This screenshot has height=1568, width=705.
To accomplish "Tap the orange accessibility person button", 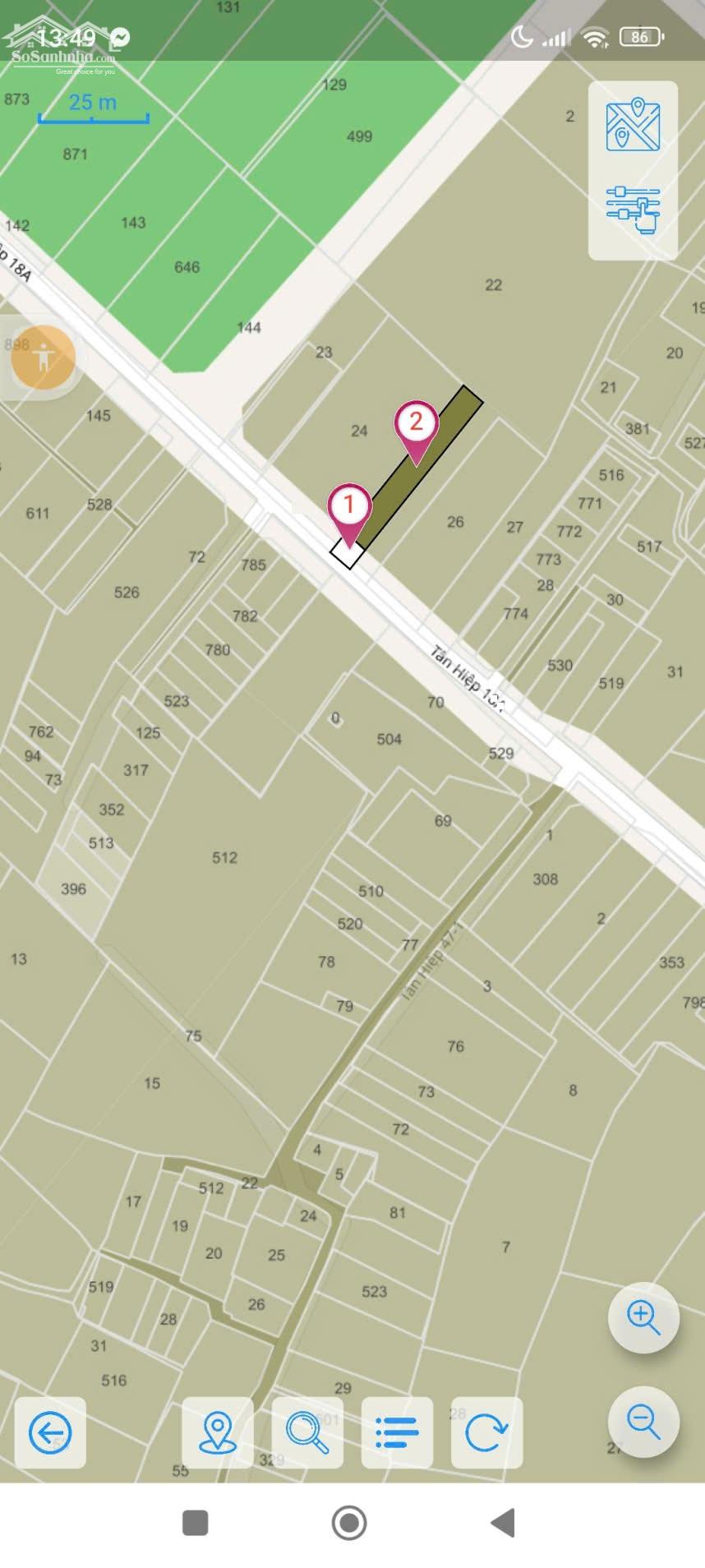I will pyautogui.click(x=44, y=357).
